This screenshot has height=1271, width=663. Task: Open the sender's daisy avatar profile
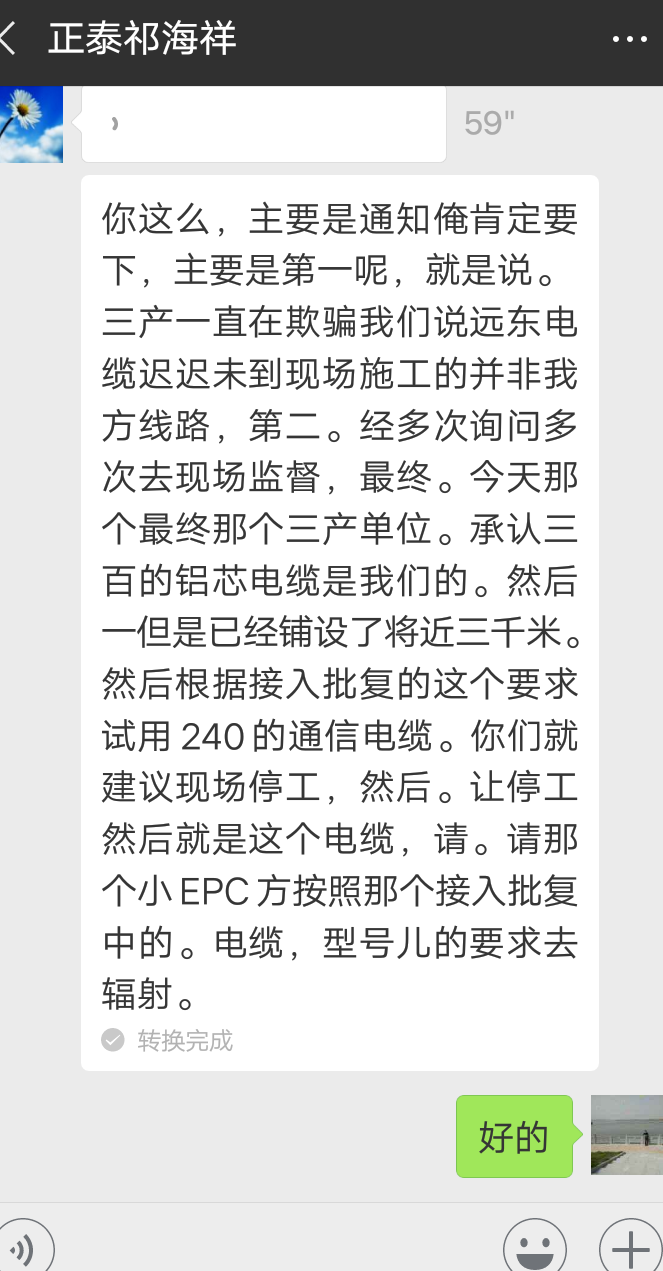coord(31,124)
